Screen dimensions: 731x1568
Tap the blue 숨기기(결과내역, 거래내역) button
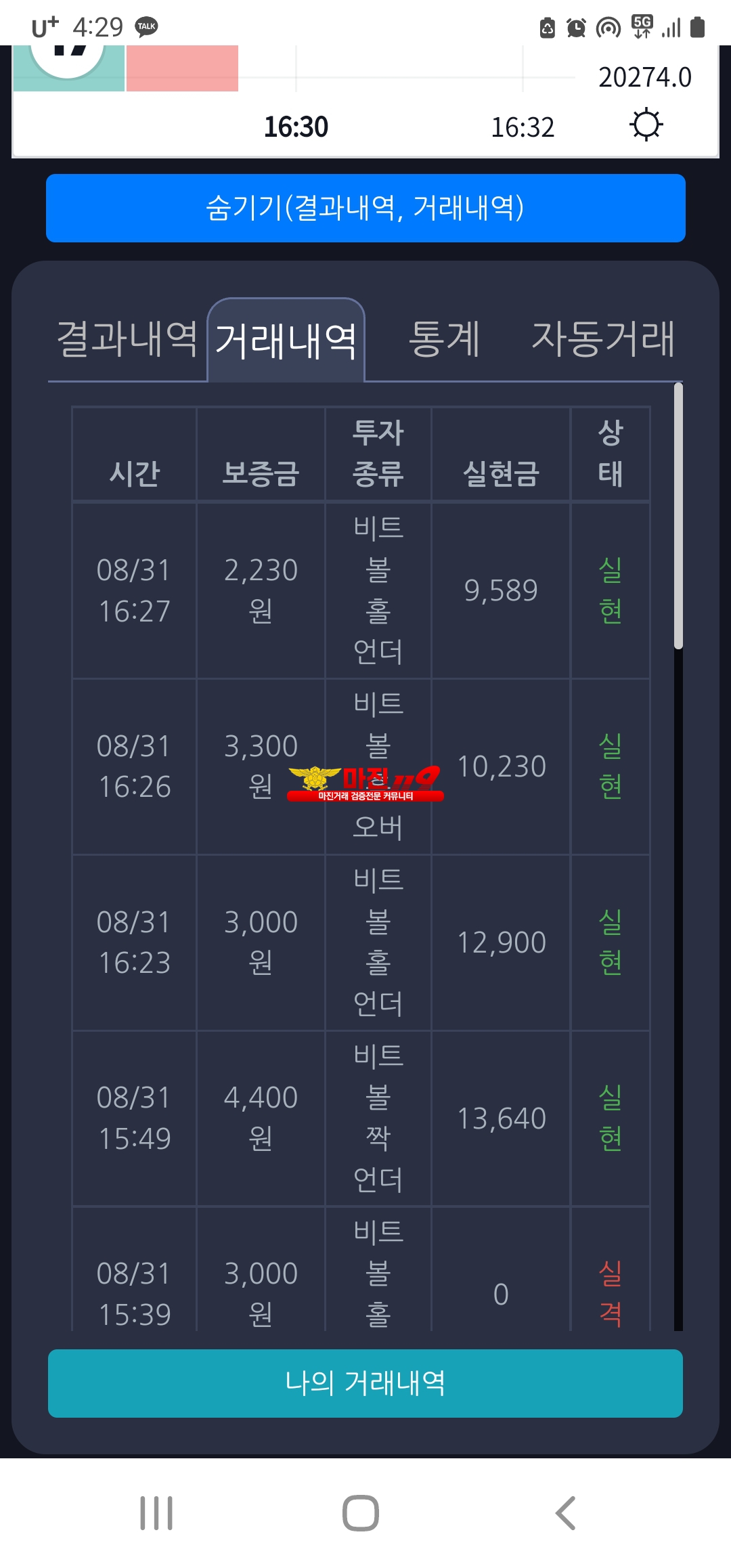(x=365, y=208)
